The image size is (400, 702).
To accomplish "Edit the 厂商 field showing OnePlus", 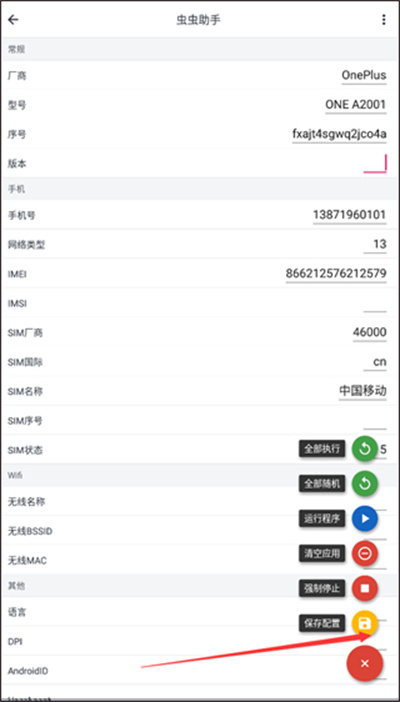I will pyautogui.click(x=364, y=75).
